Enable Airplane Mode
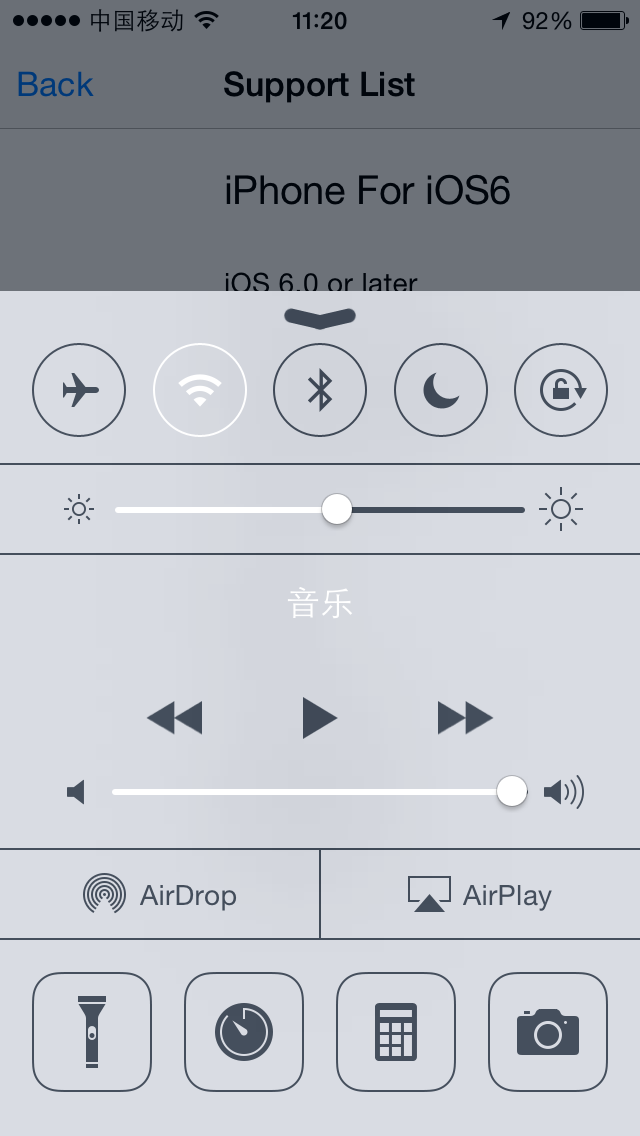Screen dimensions: 640x1136 click(79, 390)
